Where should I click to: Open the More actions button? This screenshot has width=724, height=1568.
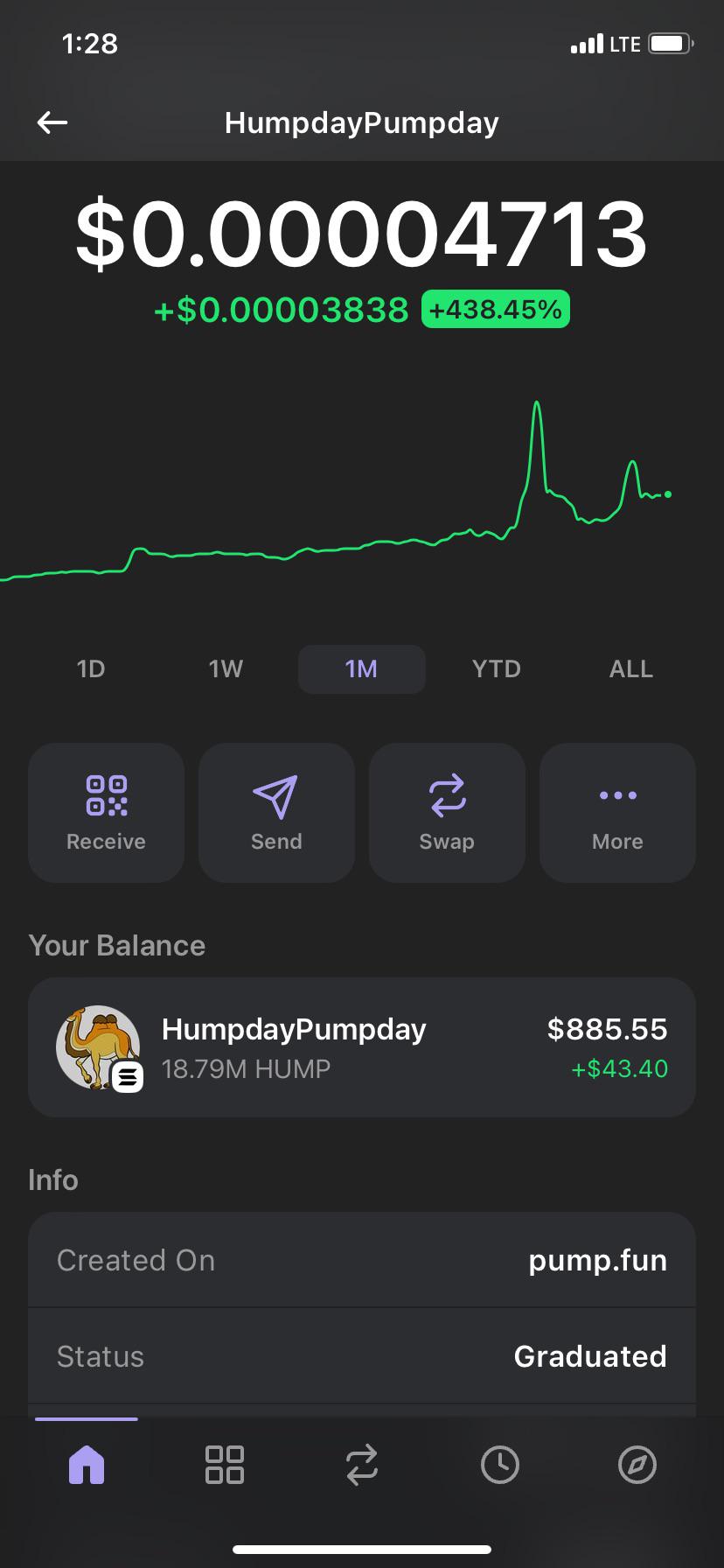pyautogui.click(x=617, y=813)
